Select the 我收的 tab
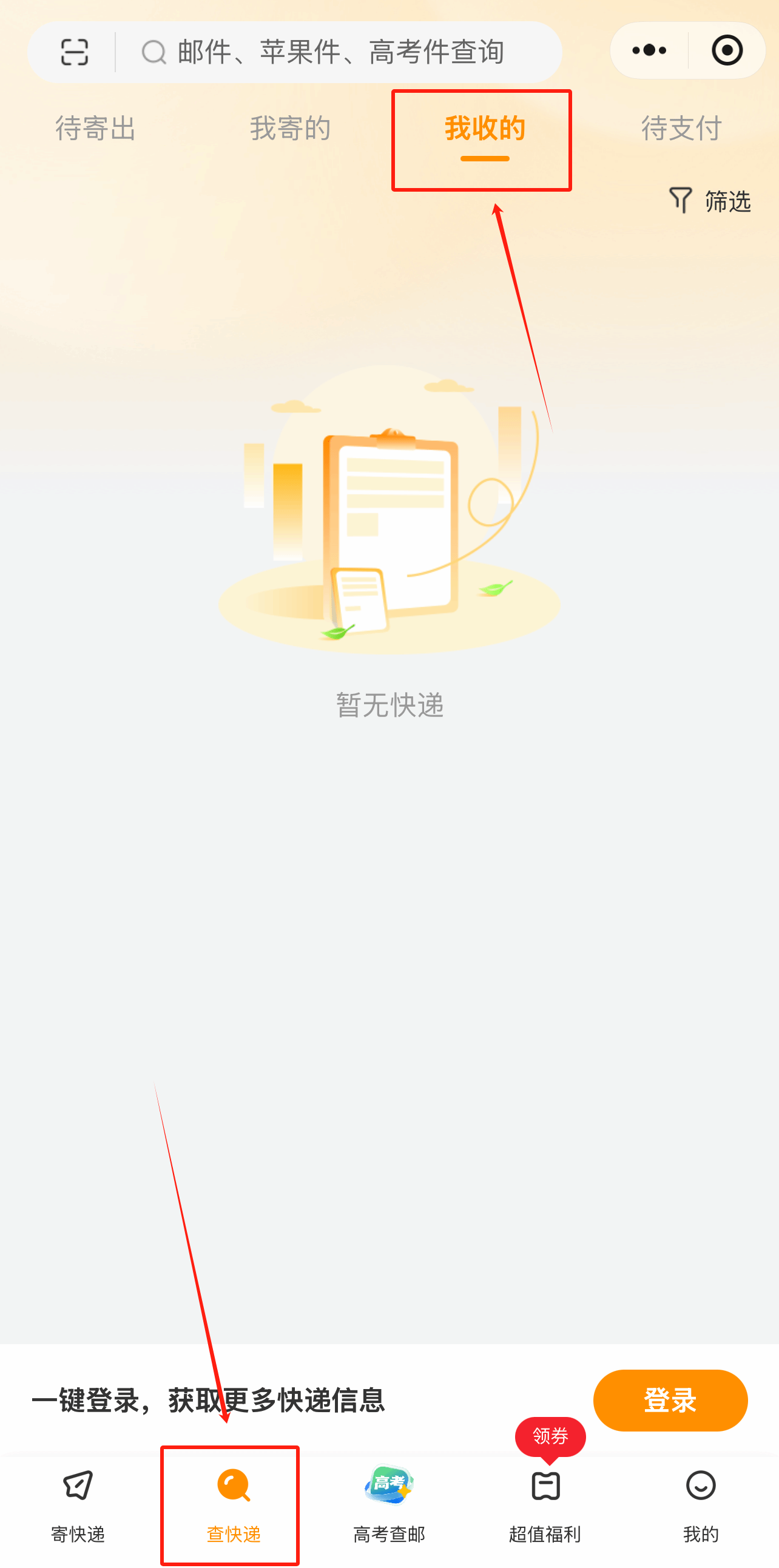The image size is (779, 1568). 484,129
